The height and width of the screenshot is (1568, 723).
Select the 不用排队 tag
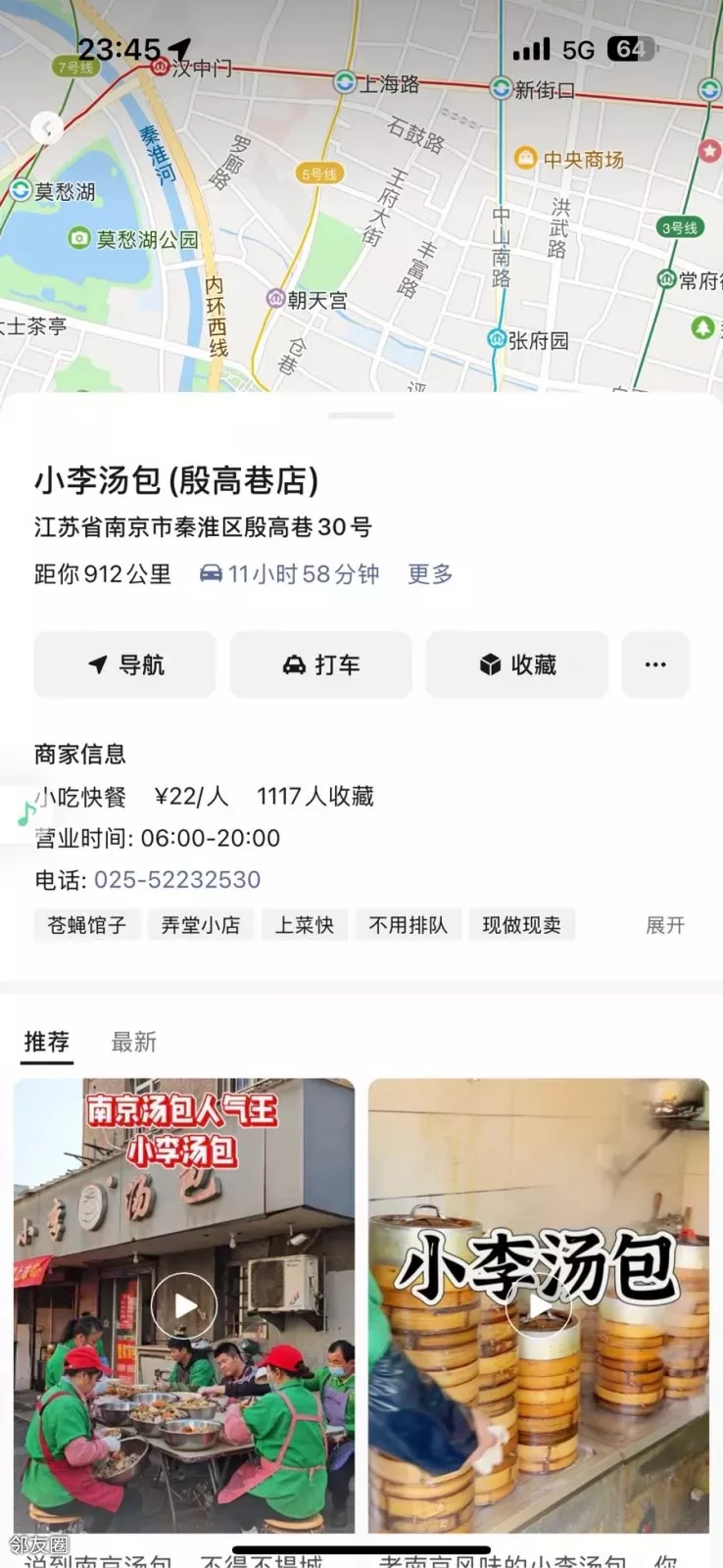click(x=408, y=925)
